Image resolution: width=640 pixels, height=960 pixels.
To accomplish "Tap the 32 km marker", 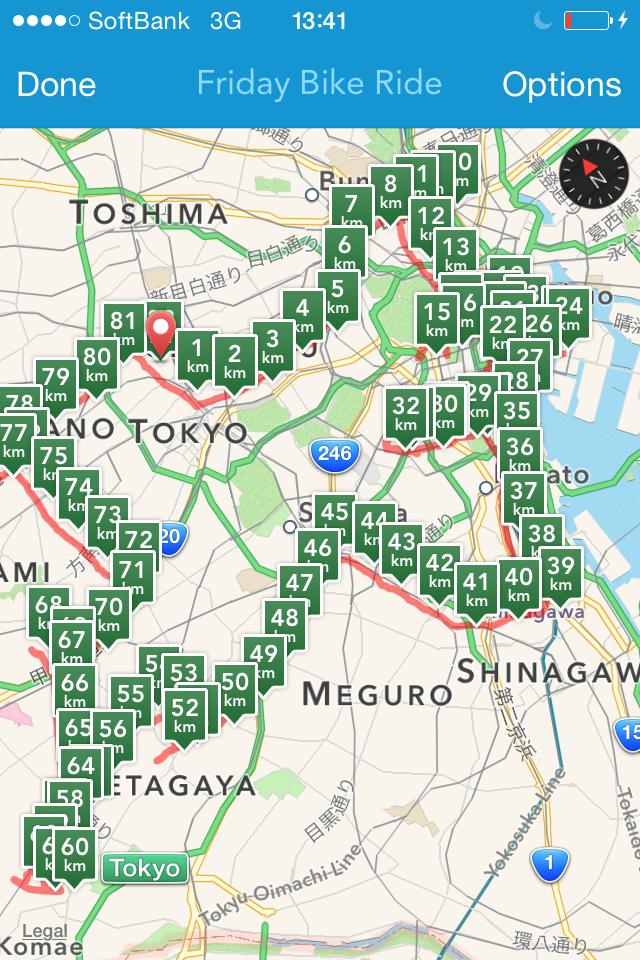I will pos(405,411).
